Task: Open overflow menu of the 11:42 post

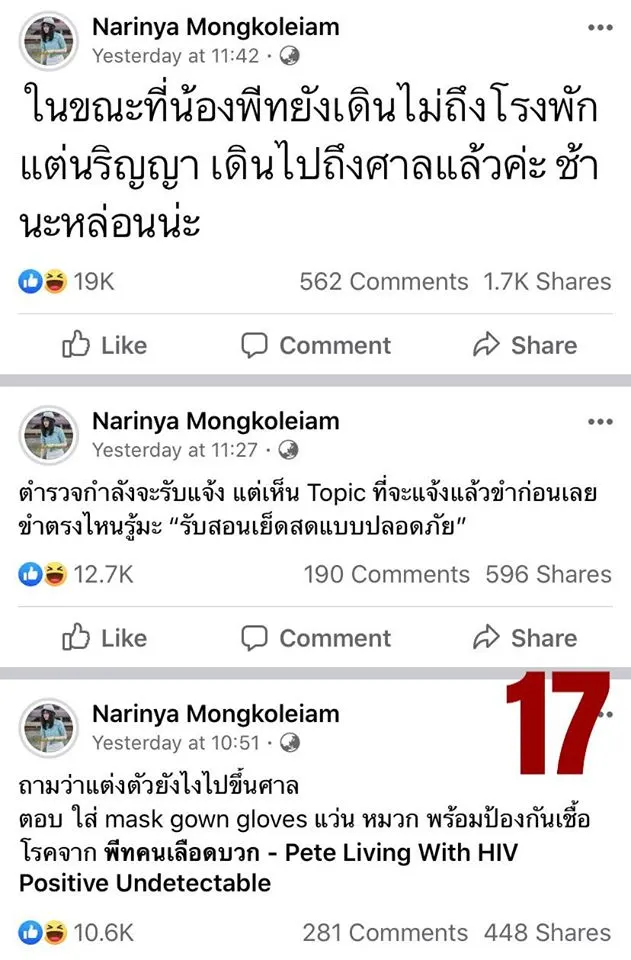Action: click(x=599, y=28)
